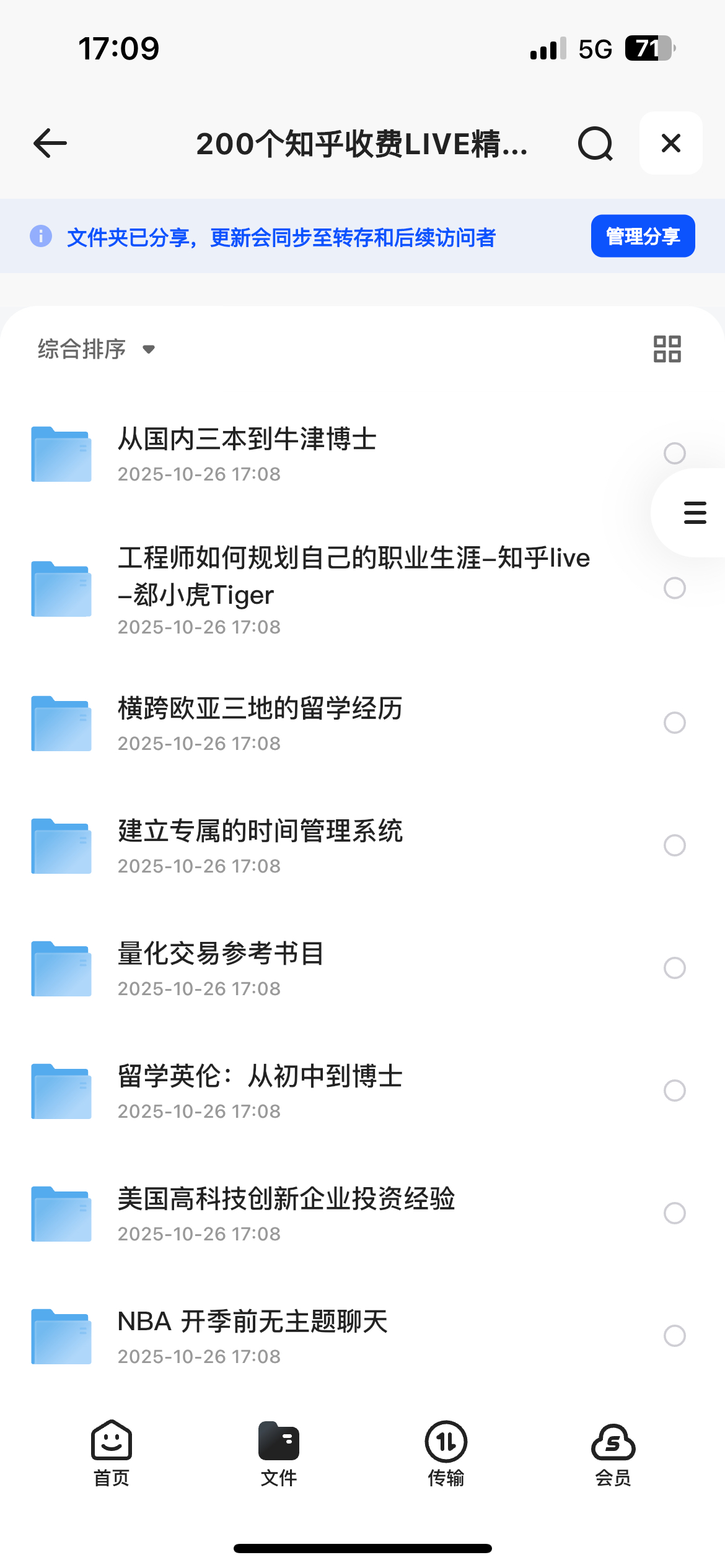Select the folder 建立专属的时间管理系统
The width and height of the screenshot is (725, 1568).
(674, 845)
